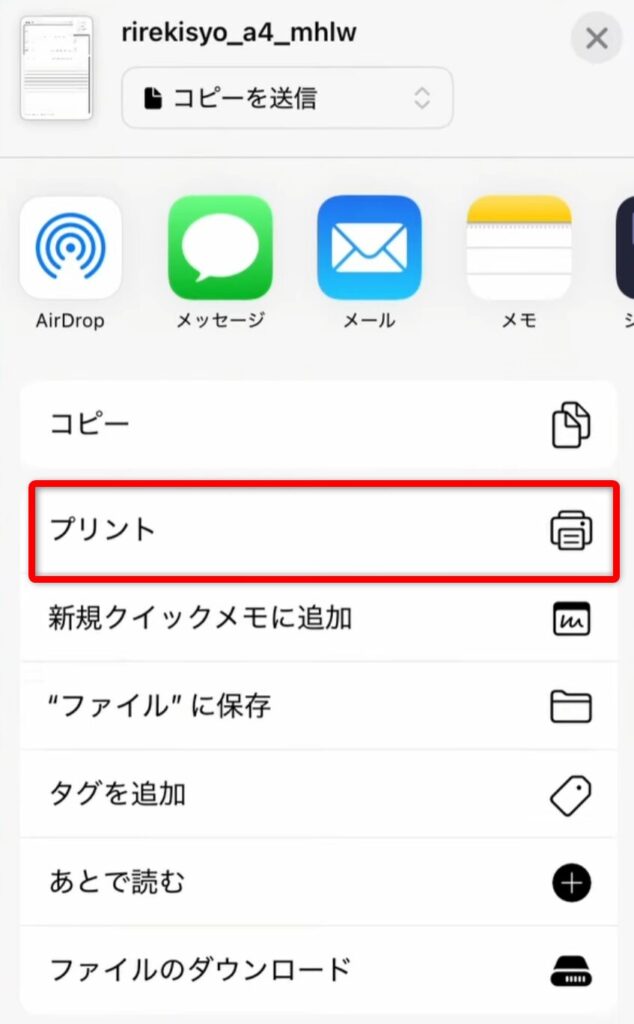Image resolution: width=634 pixels, height=1024 pixels.
Task: Save to "ファイル" に保存
Action: point(318,706)
